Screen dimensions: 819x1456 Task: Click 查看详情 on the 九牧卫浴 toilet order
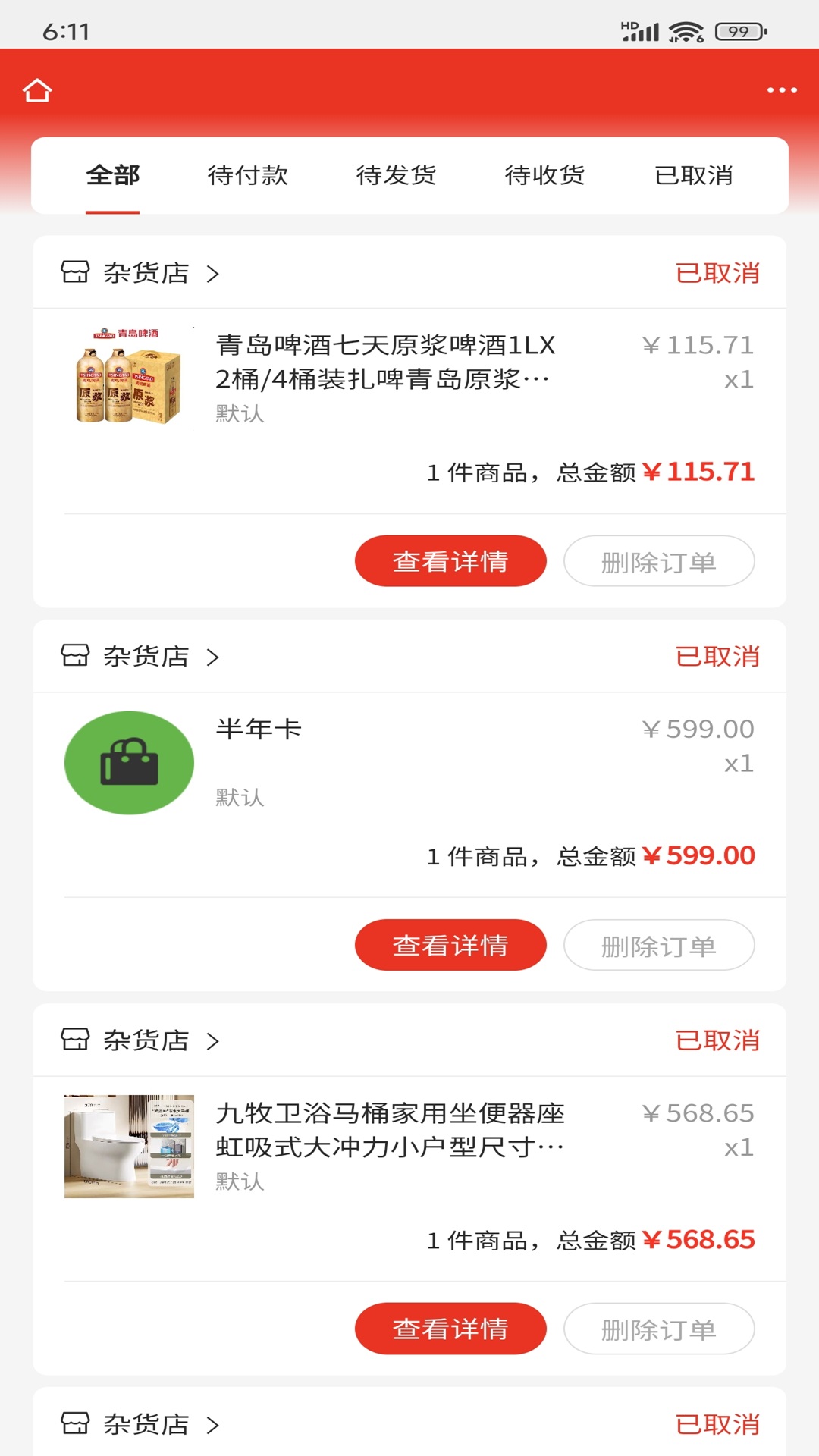tap(450, 1328)
